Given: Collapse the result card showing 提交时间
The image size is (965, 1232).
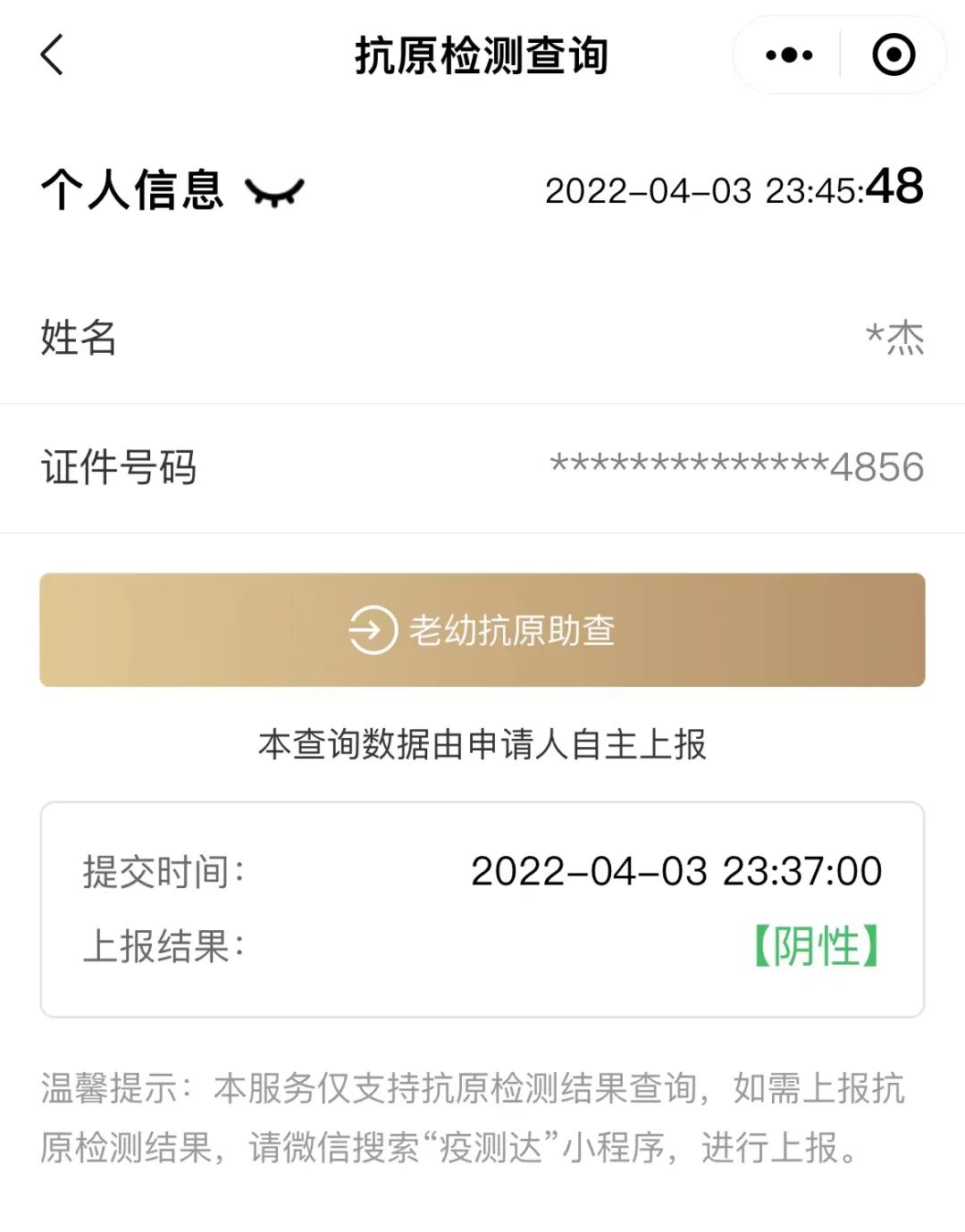Looking at the screenshot, I should [482, 907].
